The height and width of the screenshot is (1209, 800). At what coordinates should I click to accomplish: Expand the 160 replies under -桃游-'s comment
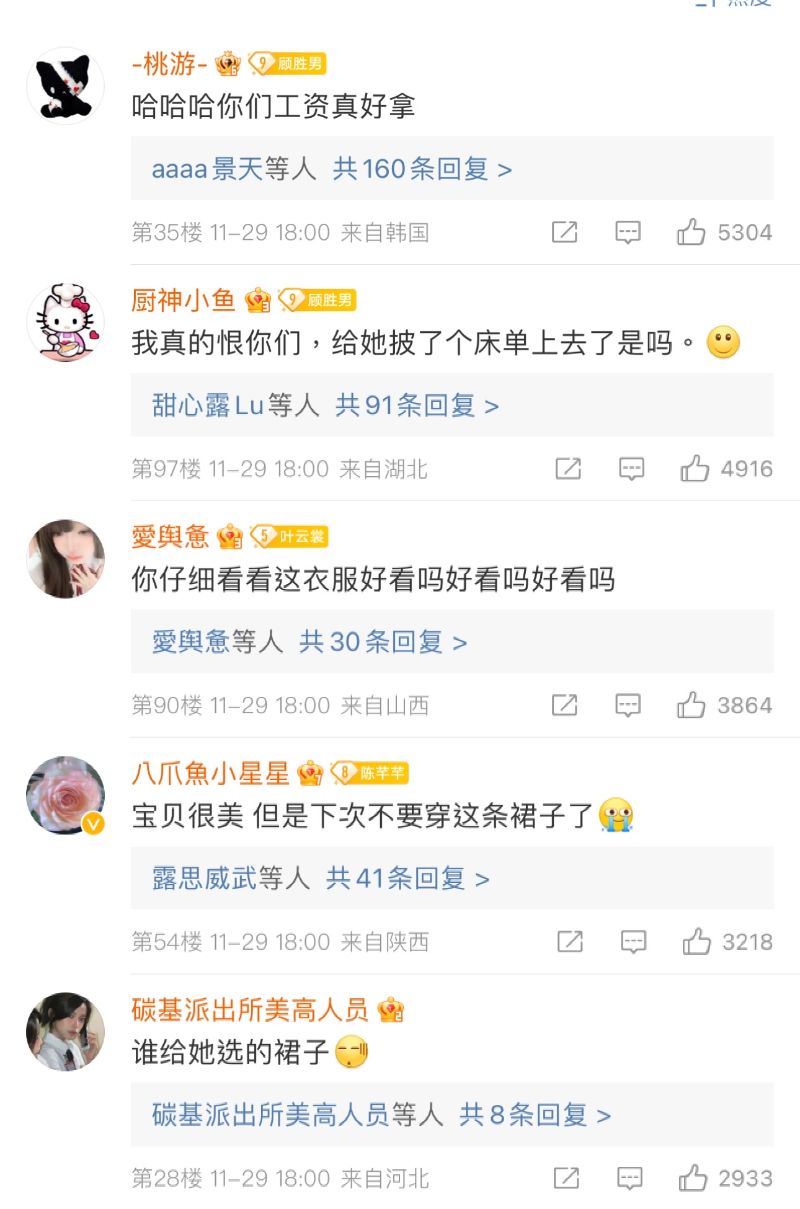point(422,169)
